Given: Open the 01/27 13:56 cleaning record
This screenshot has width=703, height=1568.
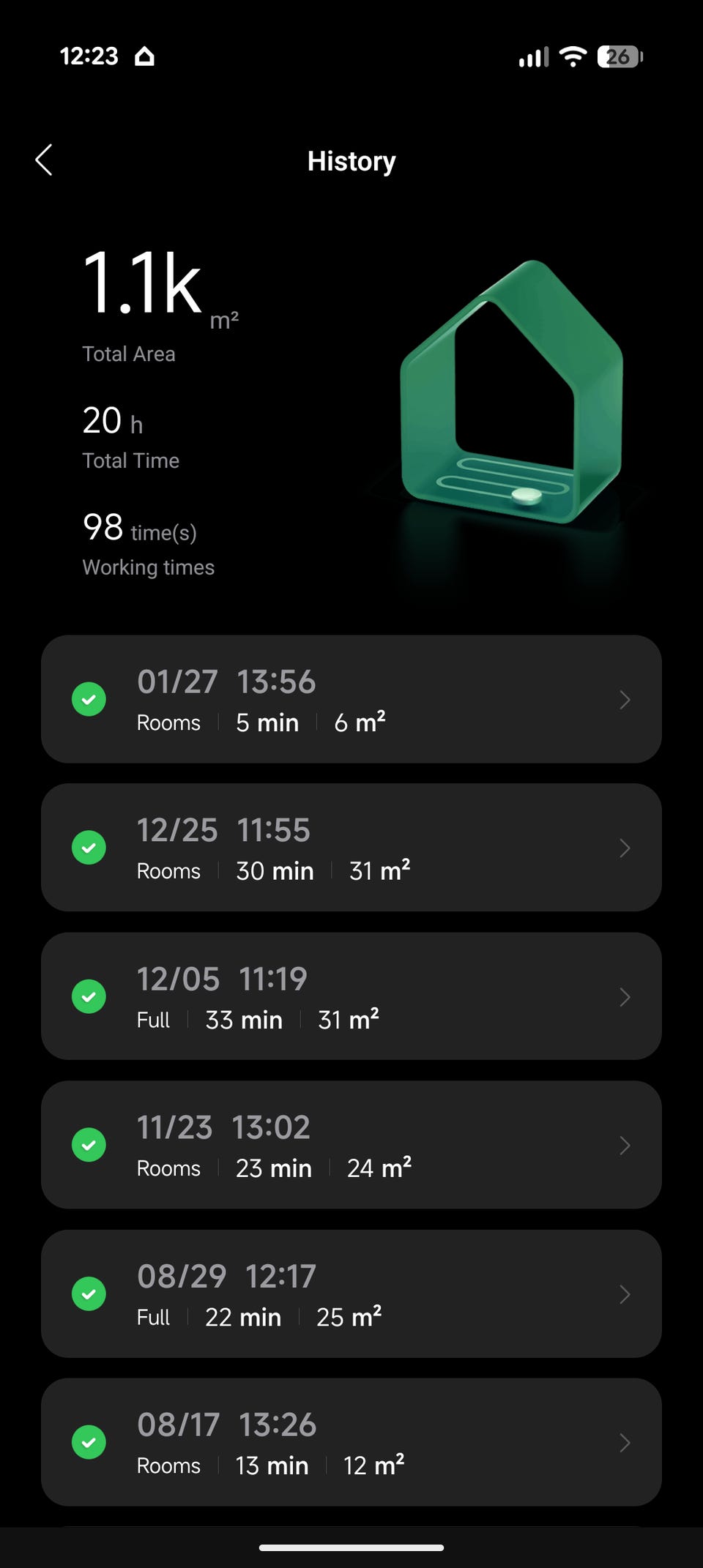Looking at the screenshot, I should (351, 699).
